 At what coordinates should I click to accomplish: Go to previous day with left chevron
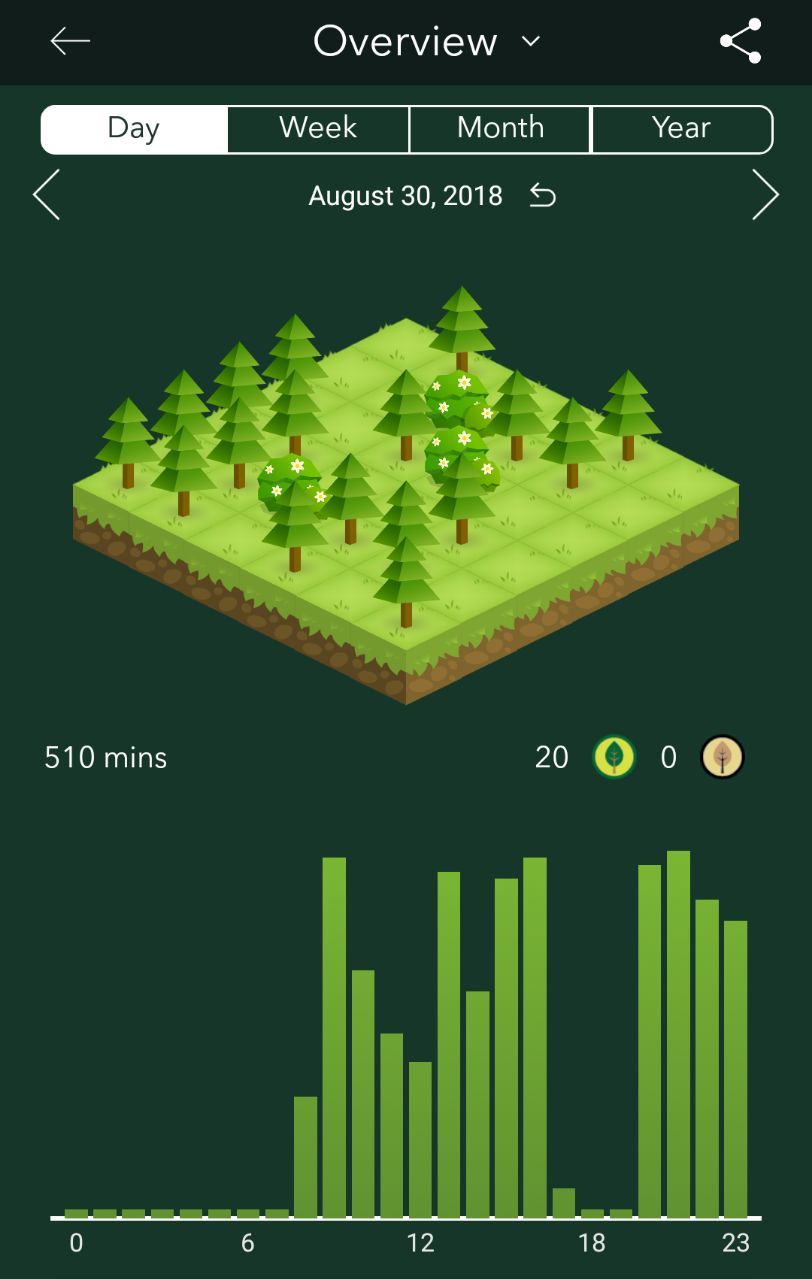[x=46, y=195]
